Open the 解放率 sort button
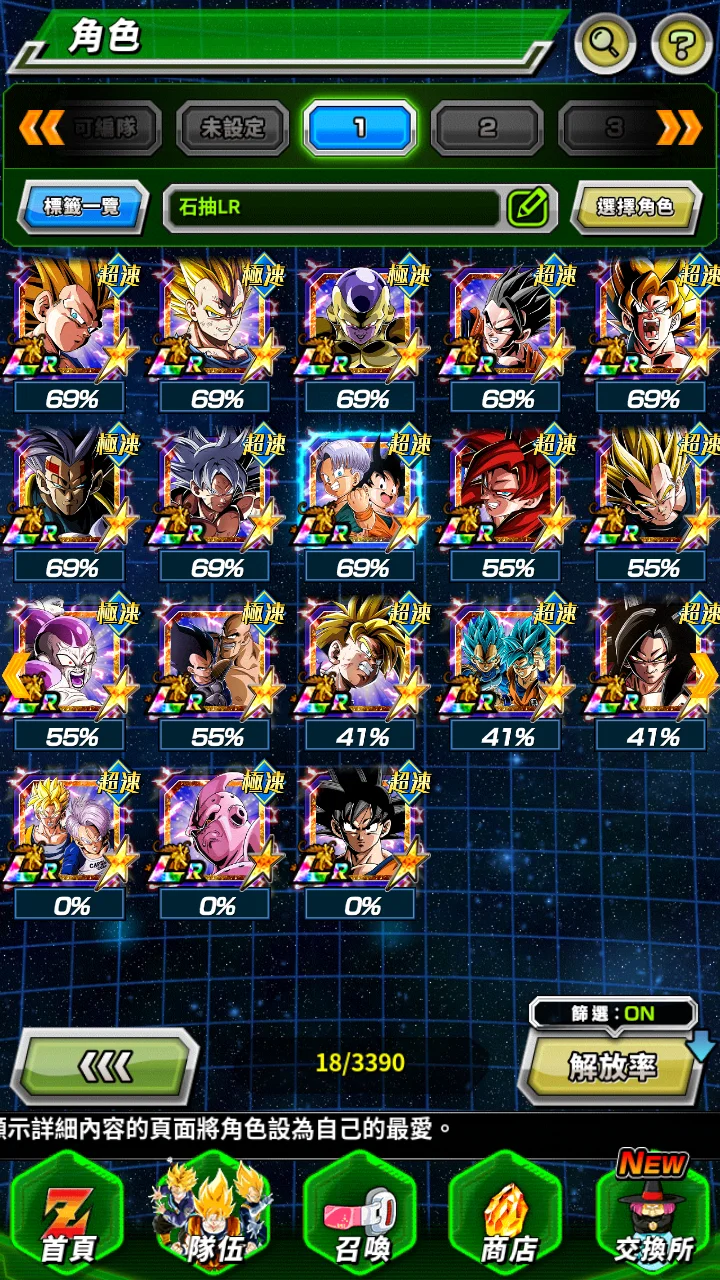 point(612,1066)
